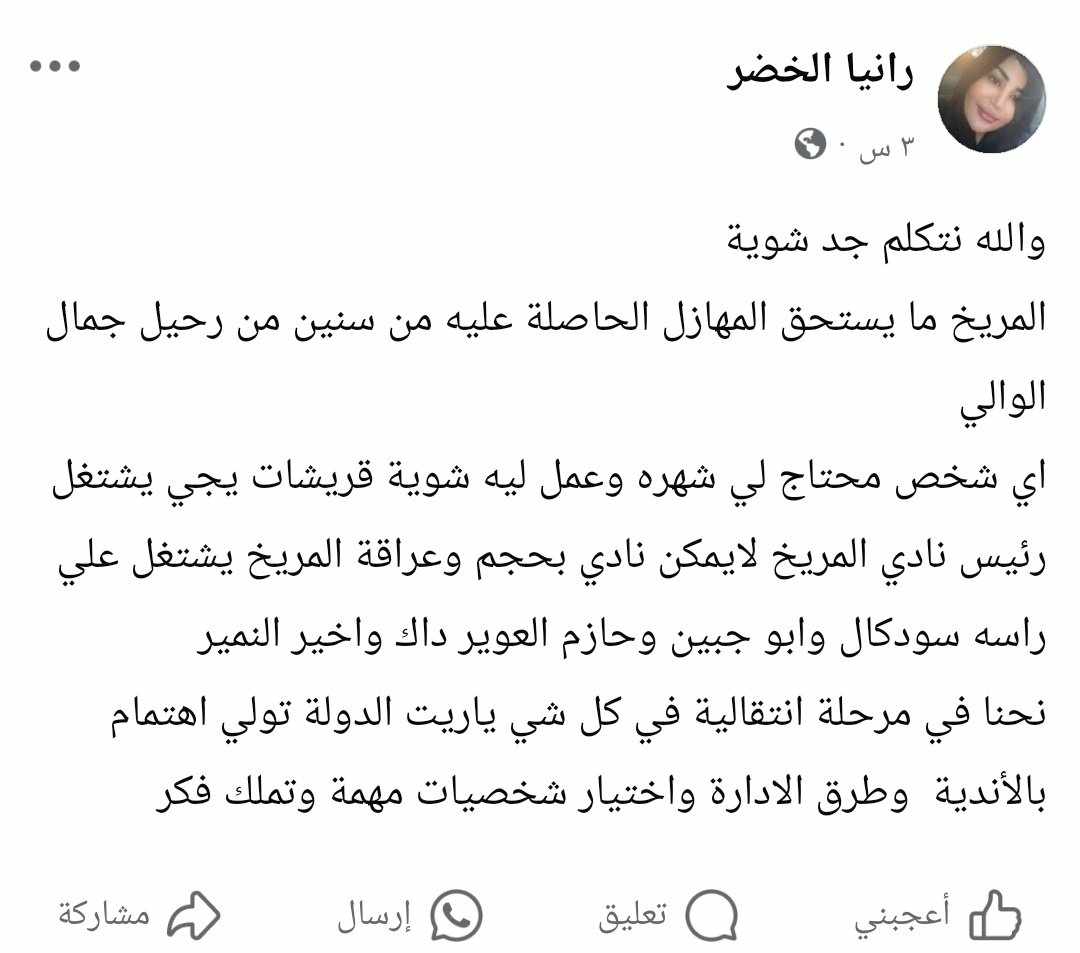
Task: Send the post via WhatsApp إرسال
Action: (x=410, y=915)
